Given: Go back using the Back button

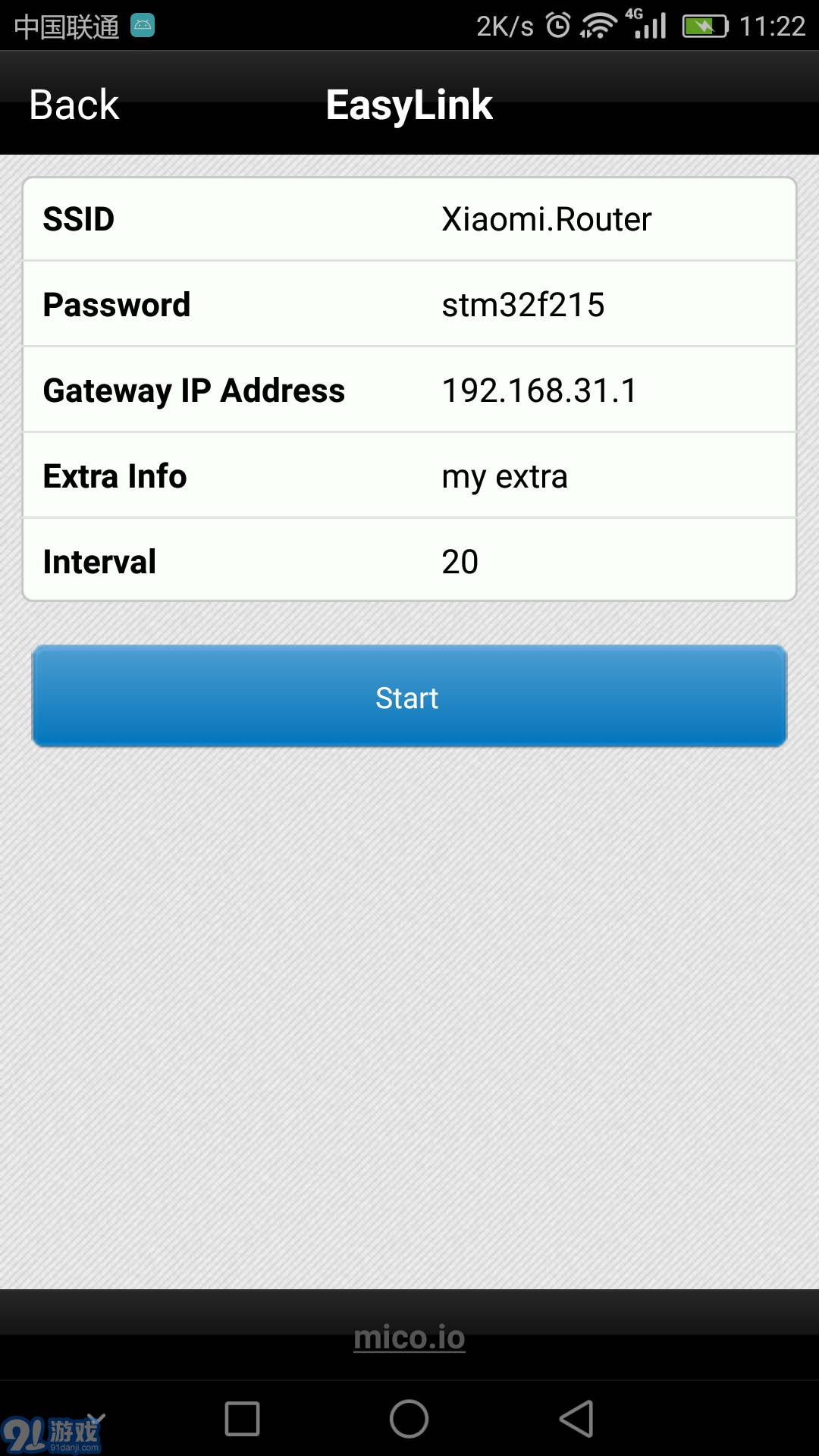Looking at the screenshot, I should coord(73,104).
